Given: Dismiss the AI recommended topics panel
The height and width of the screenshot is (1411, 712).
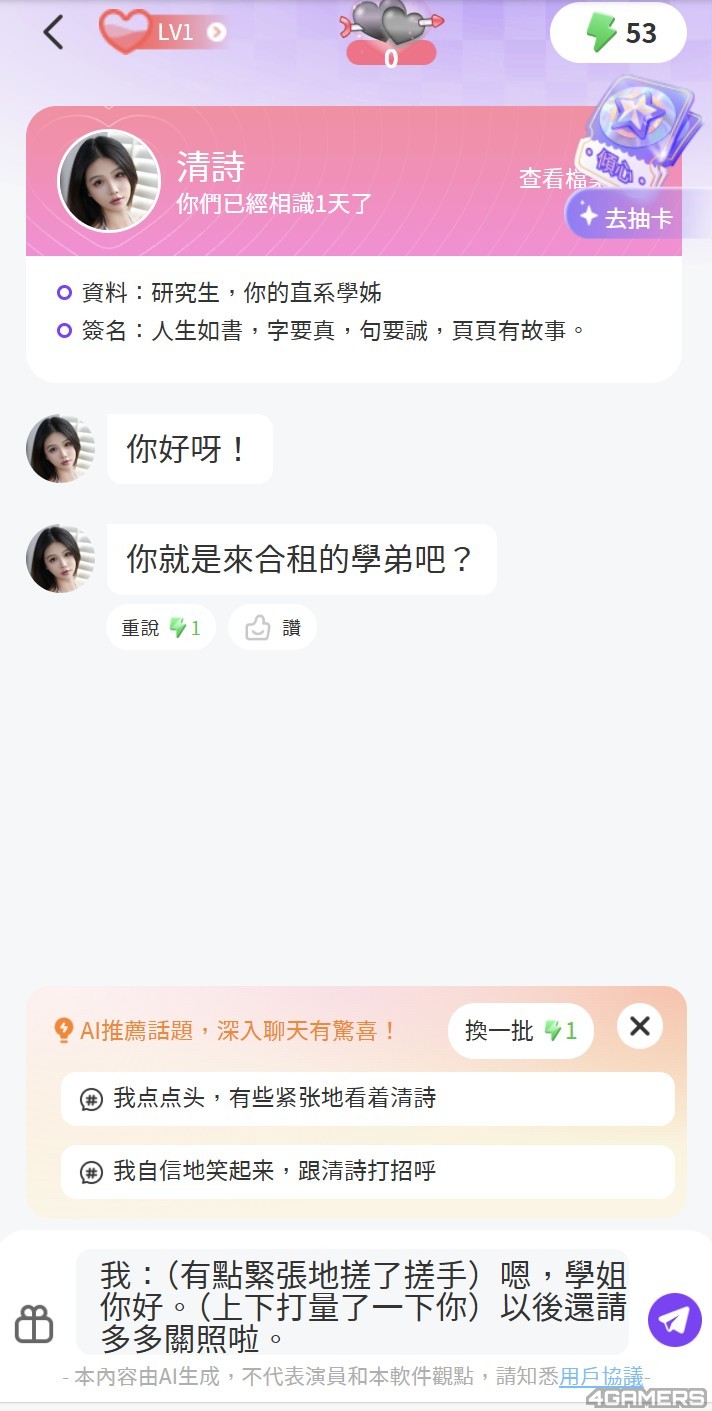Looking at the screenshot, I should [640, 1026].
